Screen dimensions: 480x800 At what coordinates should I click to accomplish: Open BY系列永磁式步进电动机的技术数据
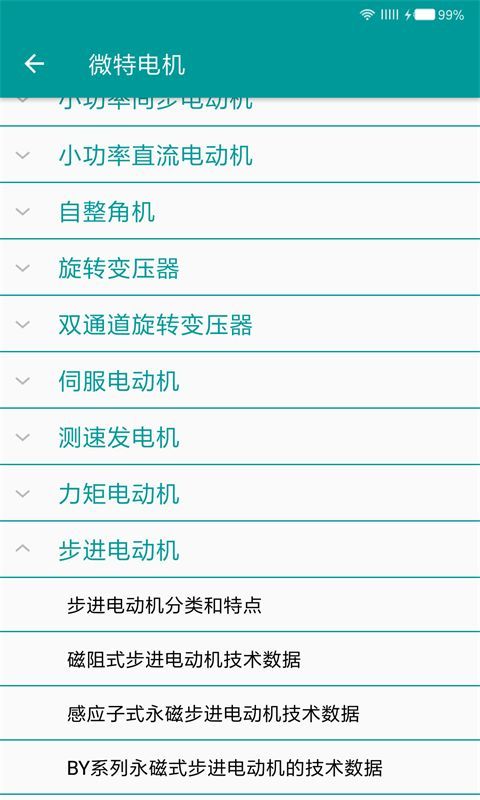[x=240, y=767]
